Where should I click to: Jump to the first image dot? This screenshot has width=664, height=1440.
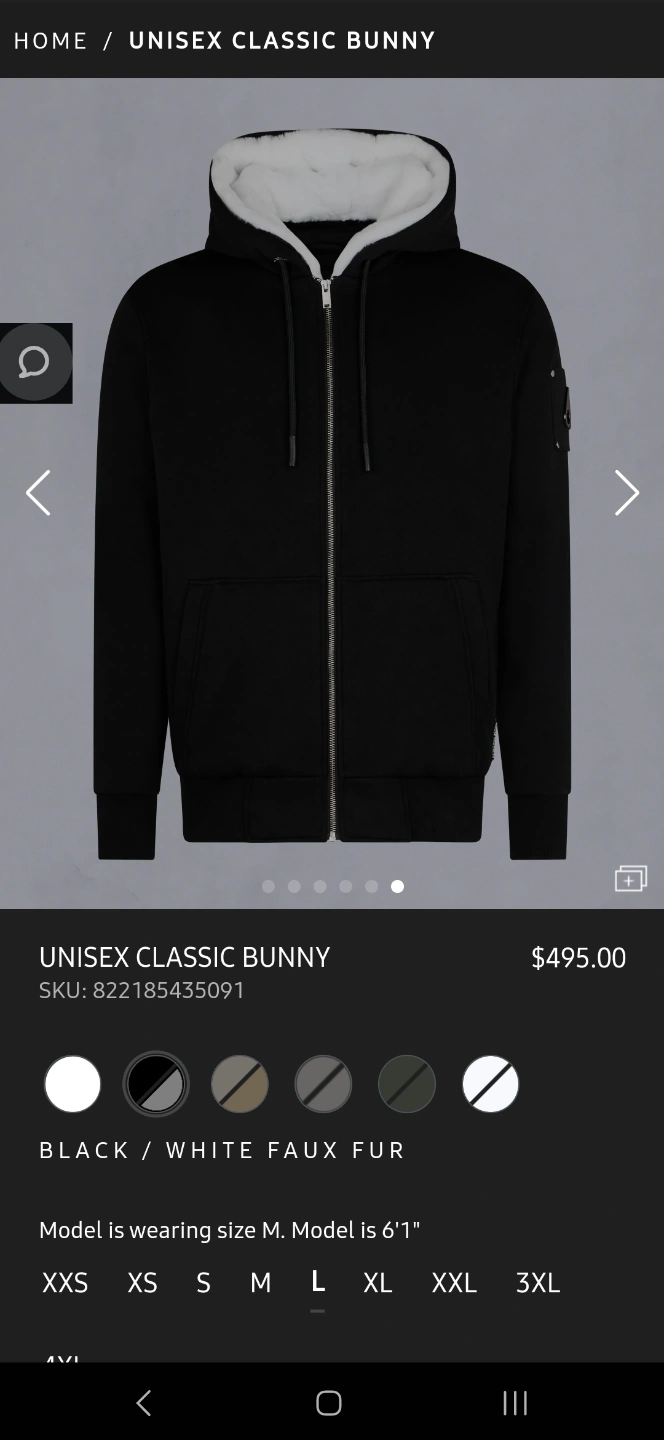(268, 886)
